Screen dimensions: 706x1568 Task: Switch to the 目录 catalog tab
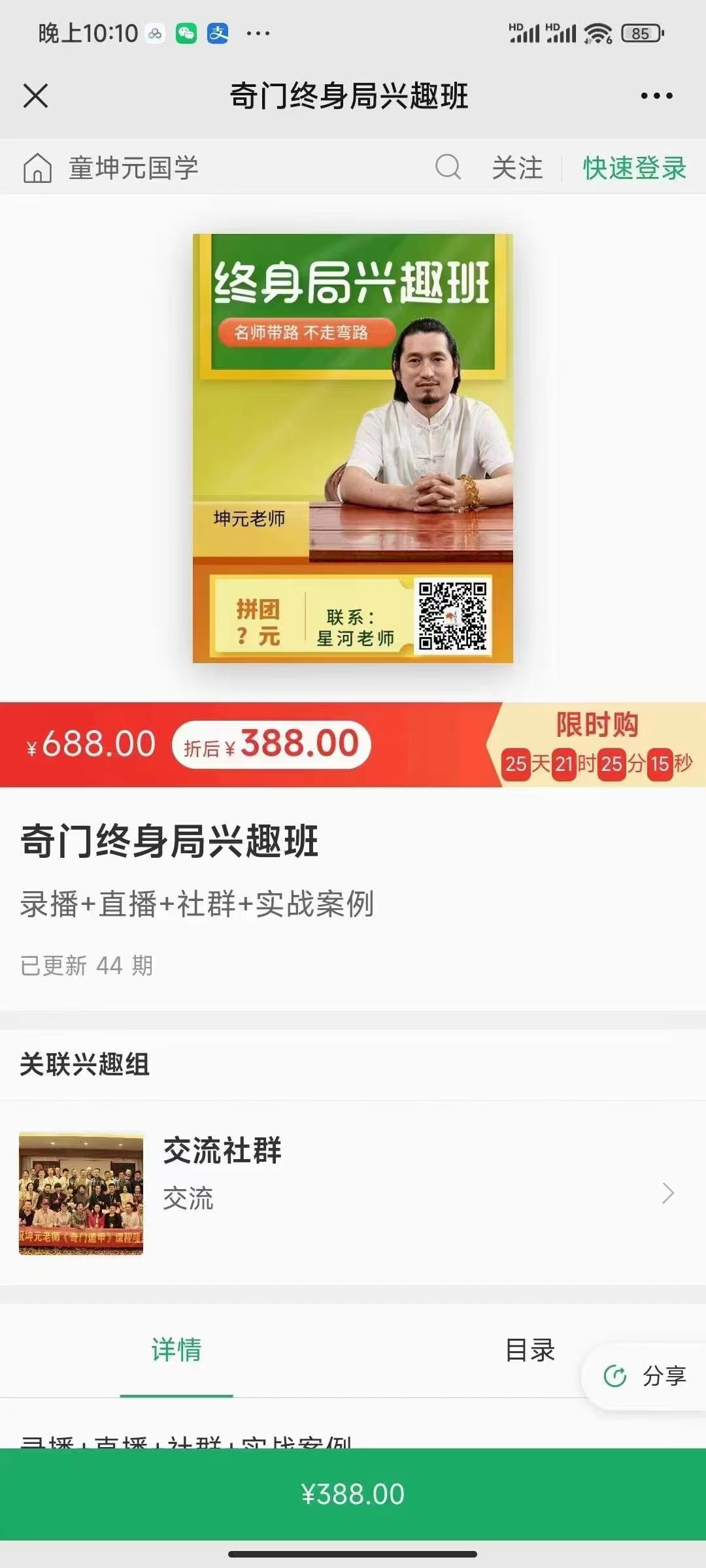coord(529,1350)
